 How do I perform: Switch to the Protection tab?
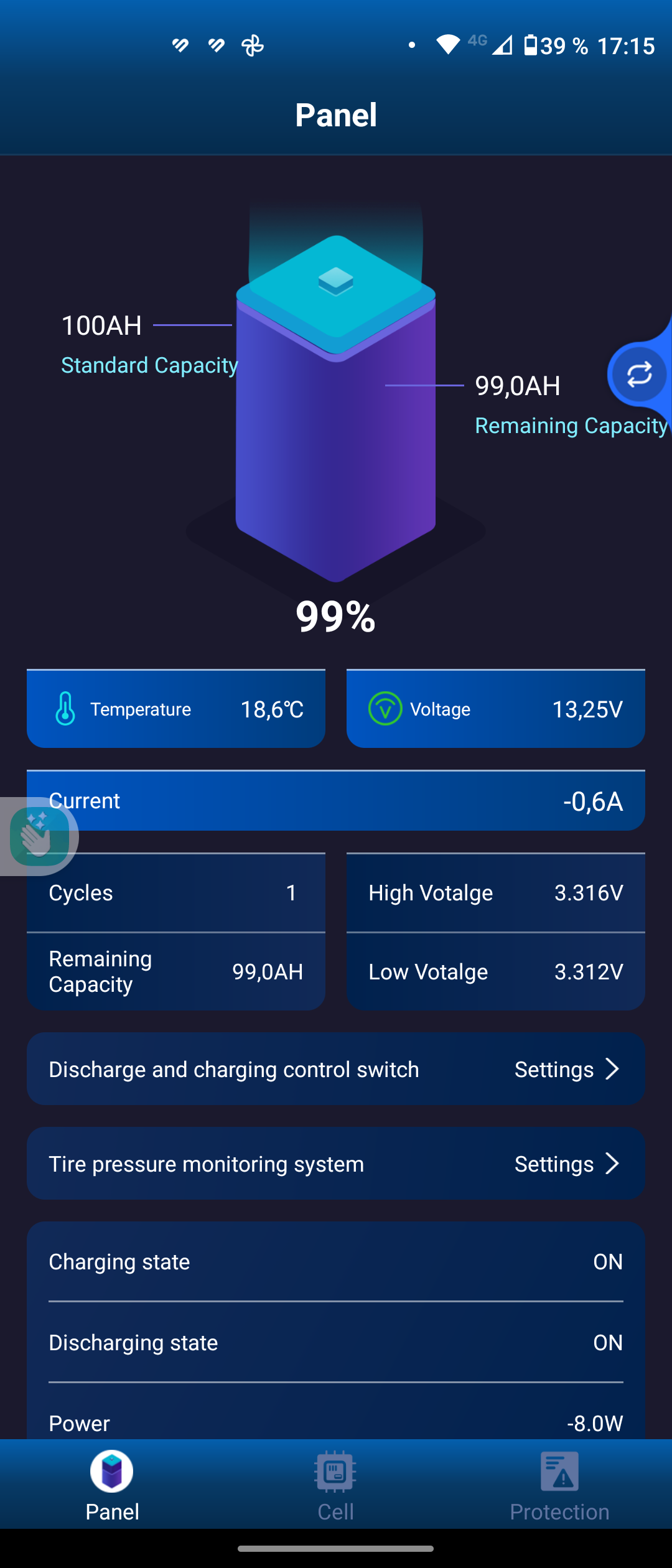[x=559, y=1485]
